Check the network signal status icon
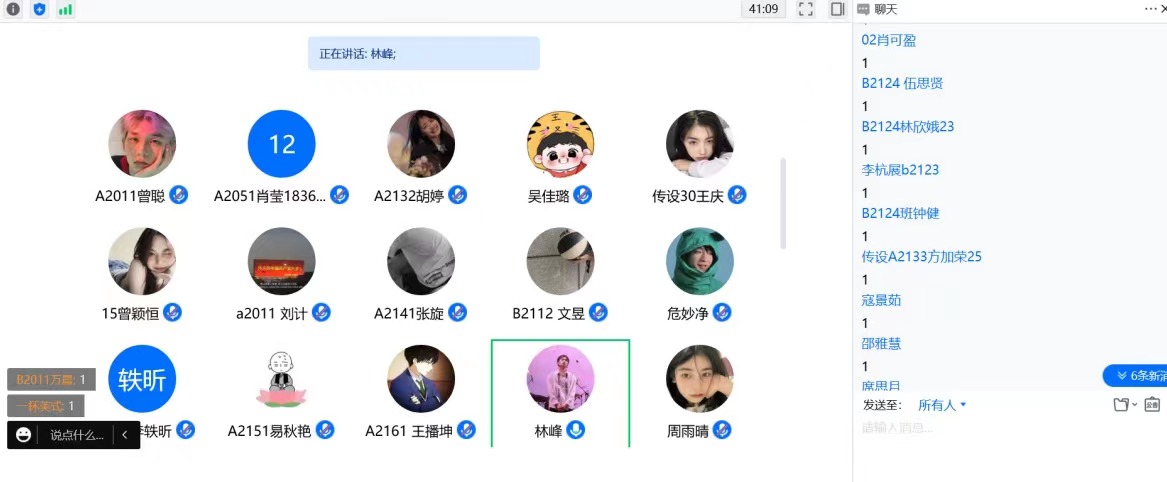 coord(66,9)
